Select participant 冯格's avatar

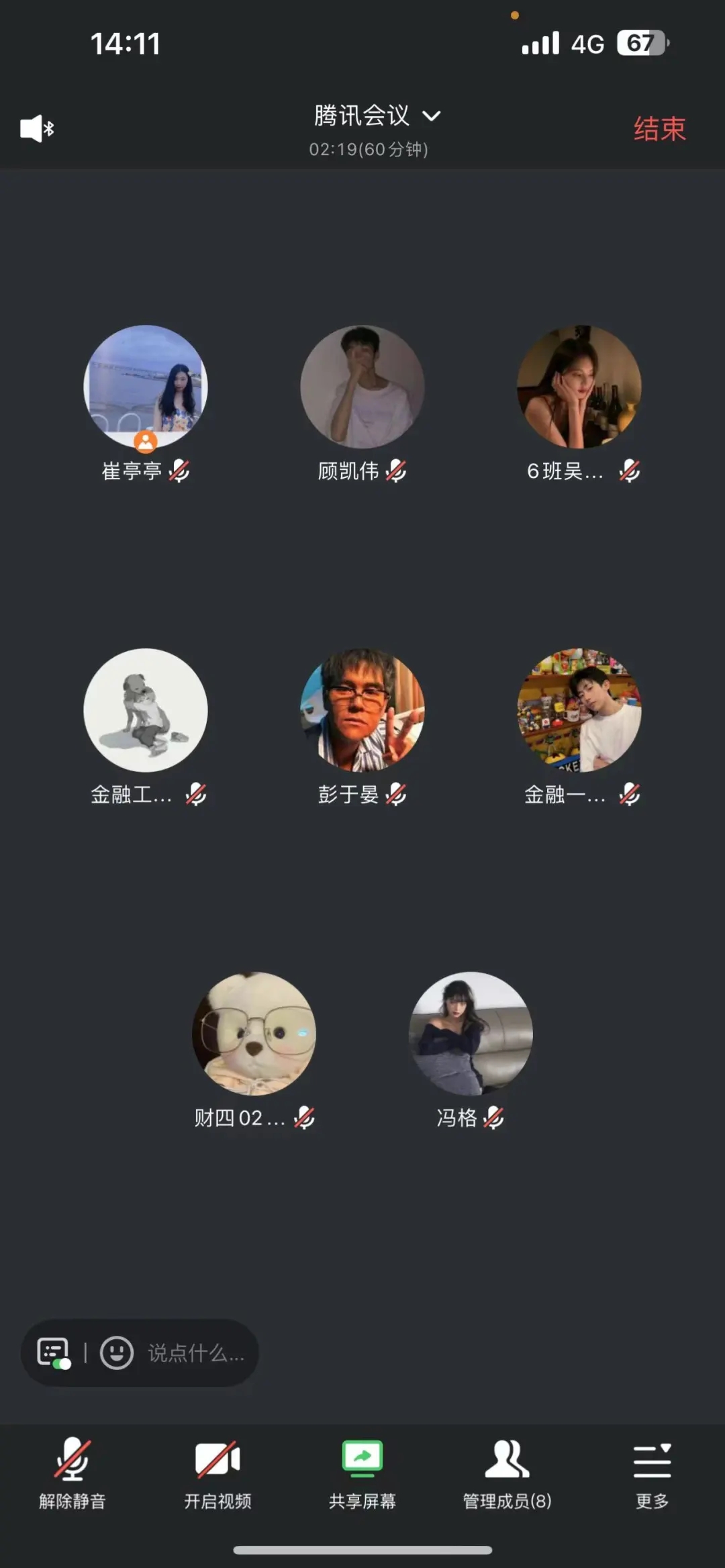tap(471, 1034)
